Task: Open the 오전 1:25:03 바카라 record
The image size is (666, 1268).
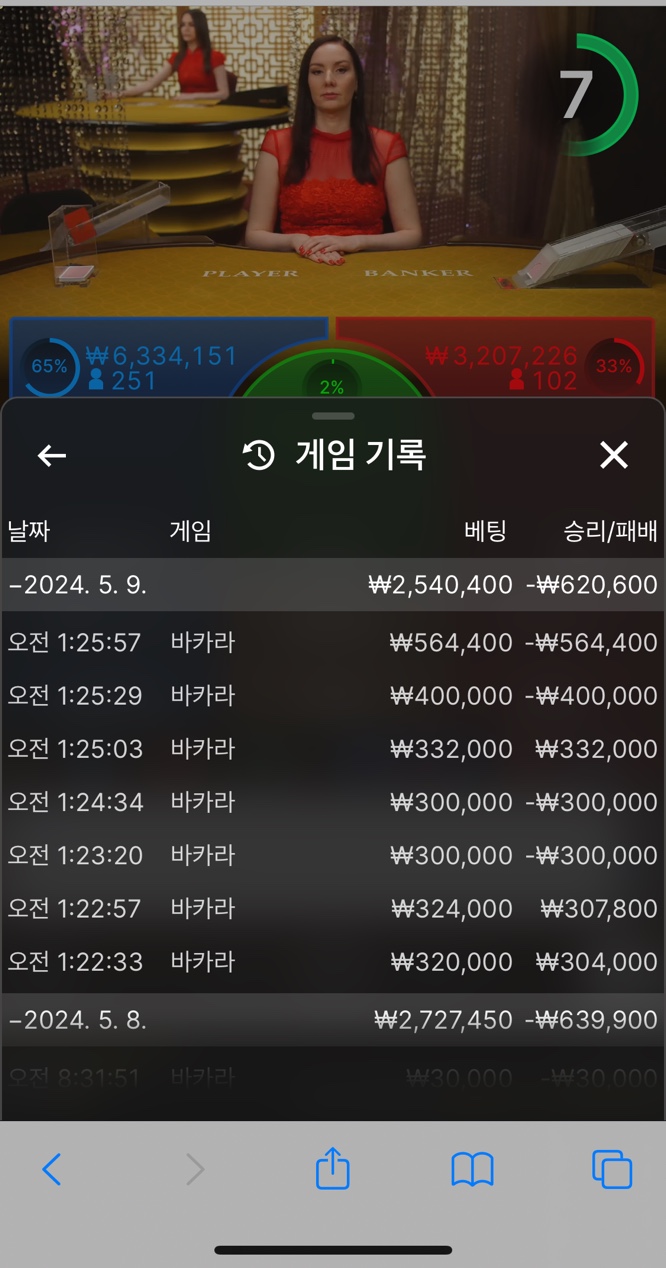Action: [333, 748]
